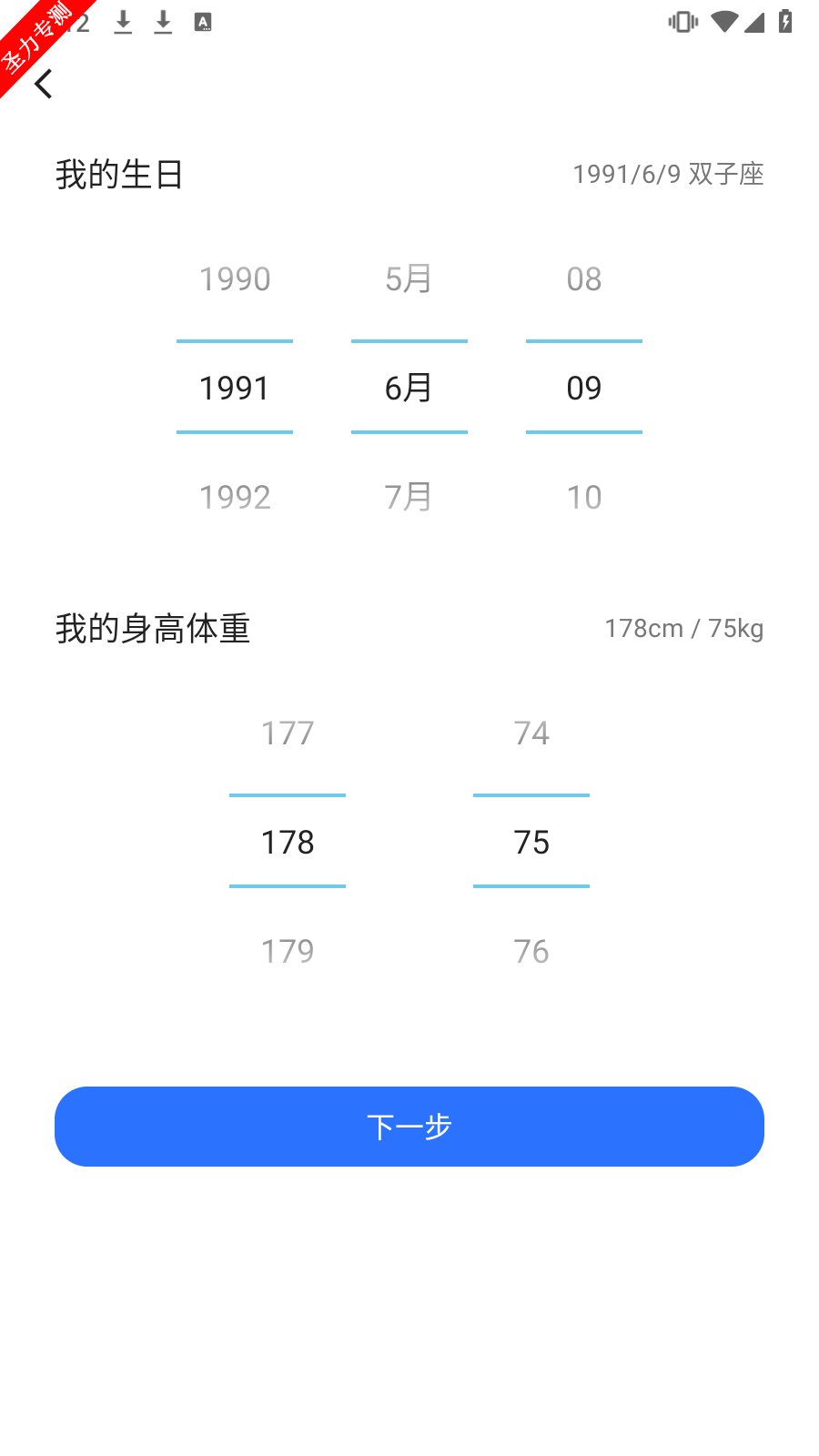Choose height 179 in the height picker
Viewport: 819px width, 1456px height.
pos(288,951)
